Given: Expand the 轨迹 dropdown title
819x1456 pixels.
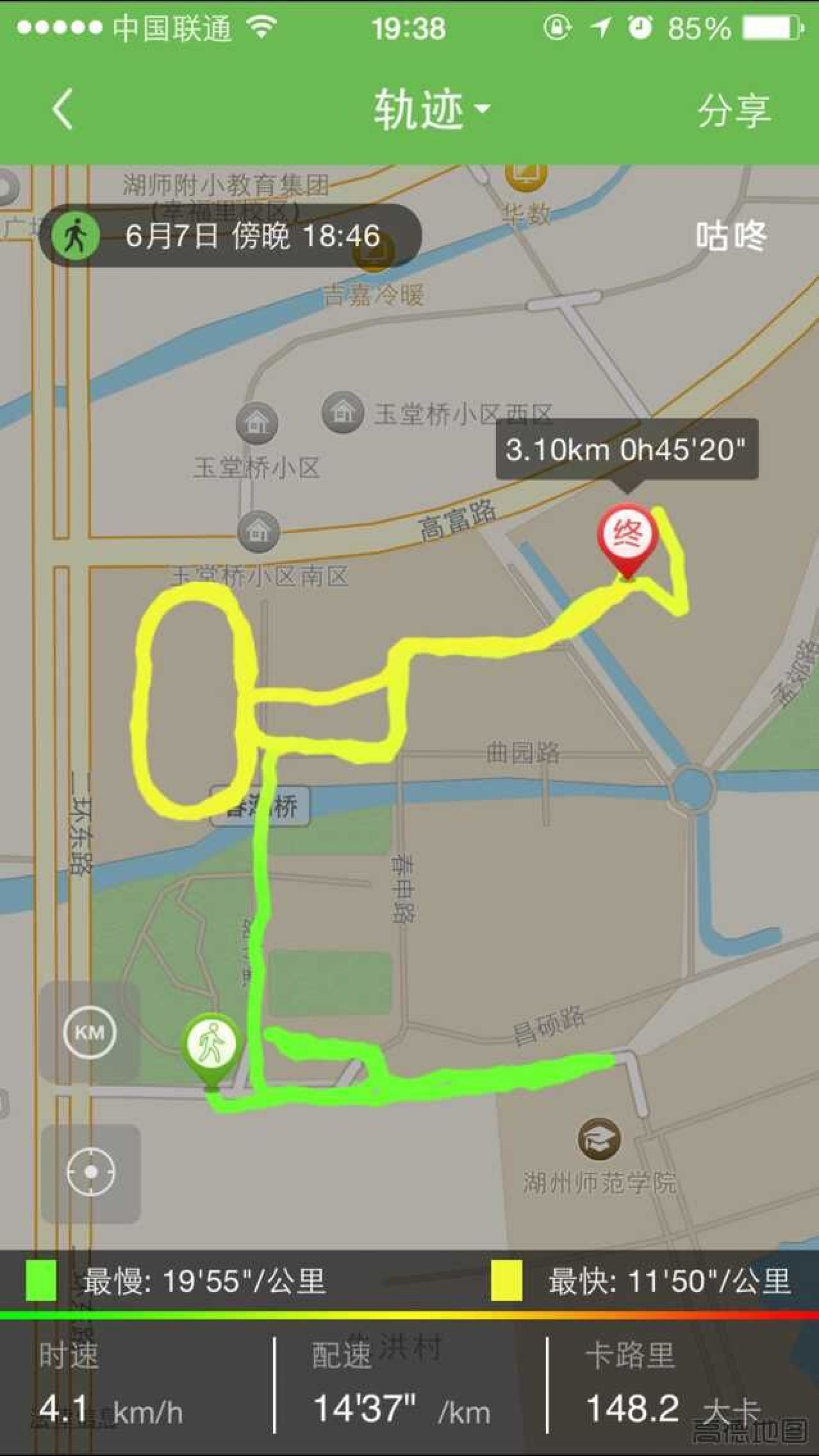Looking at the screenshot, I should tap(431, 109).
